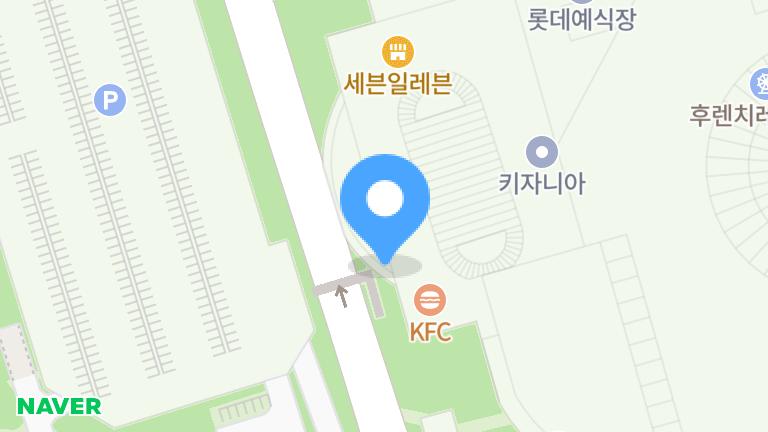Tap the blue location pin marker

pyautogui.click(x=385, y=202)
